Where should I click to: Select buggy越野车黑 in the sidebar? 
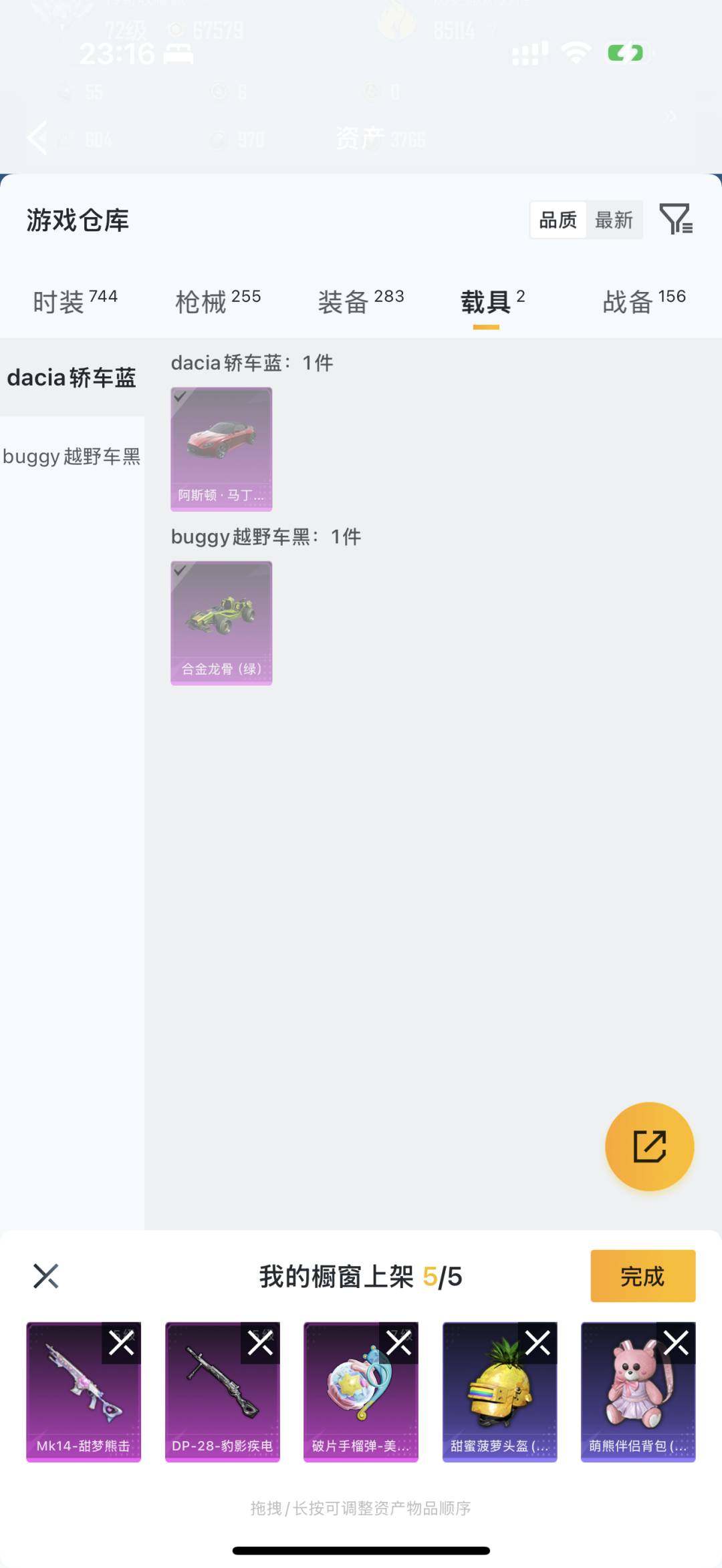pos(72,456)
